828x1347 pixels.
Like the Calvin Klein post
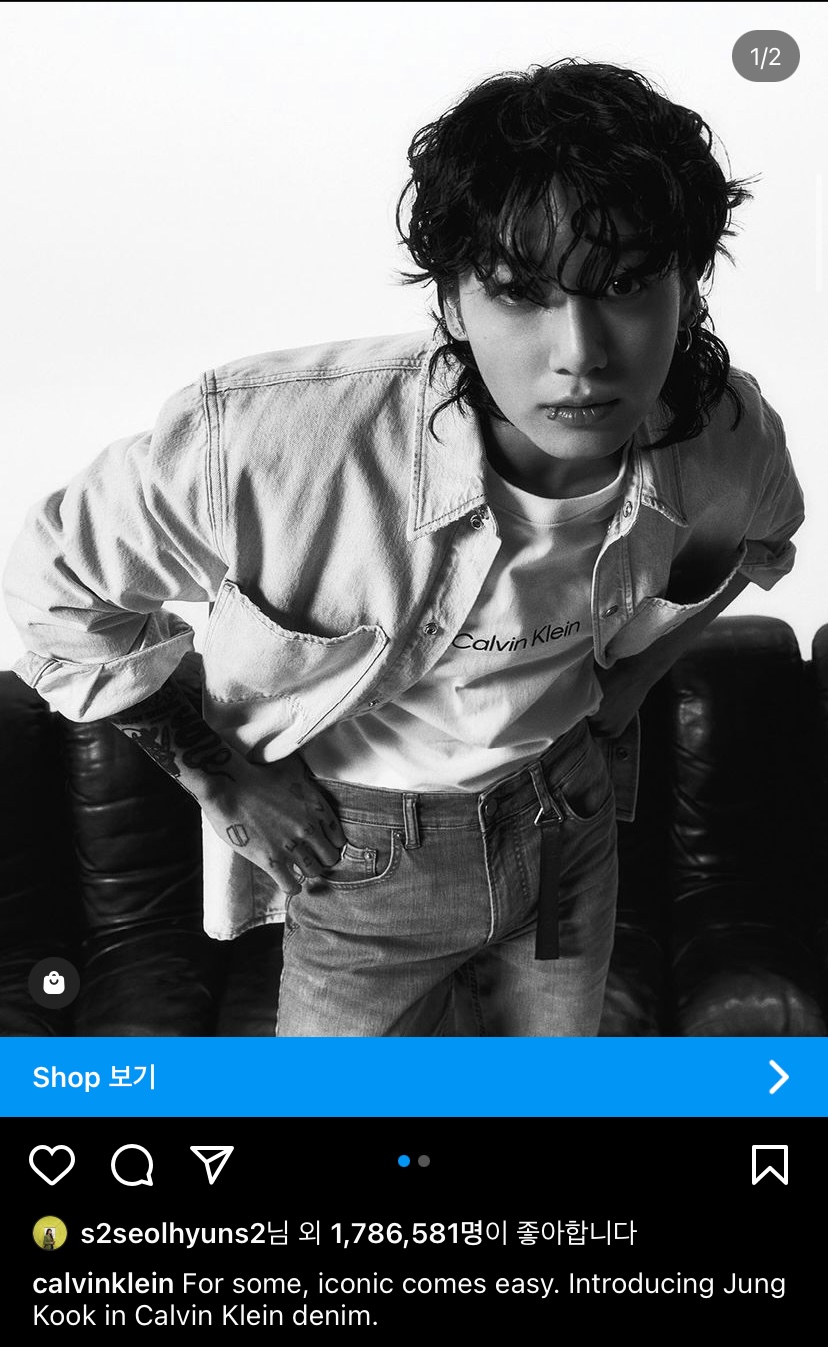tap(52, 1165)
